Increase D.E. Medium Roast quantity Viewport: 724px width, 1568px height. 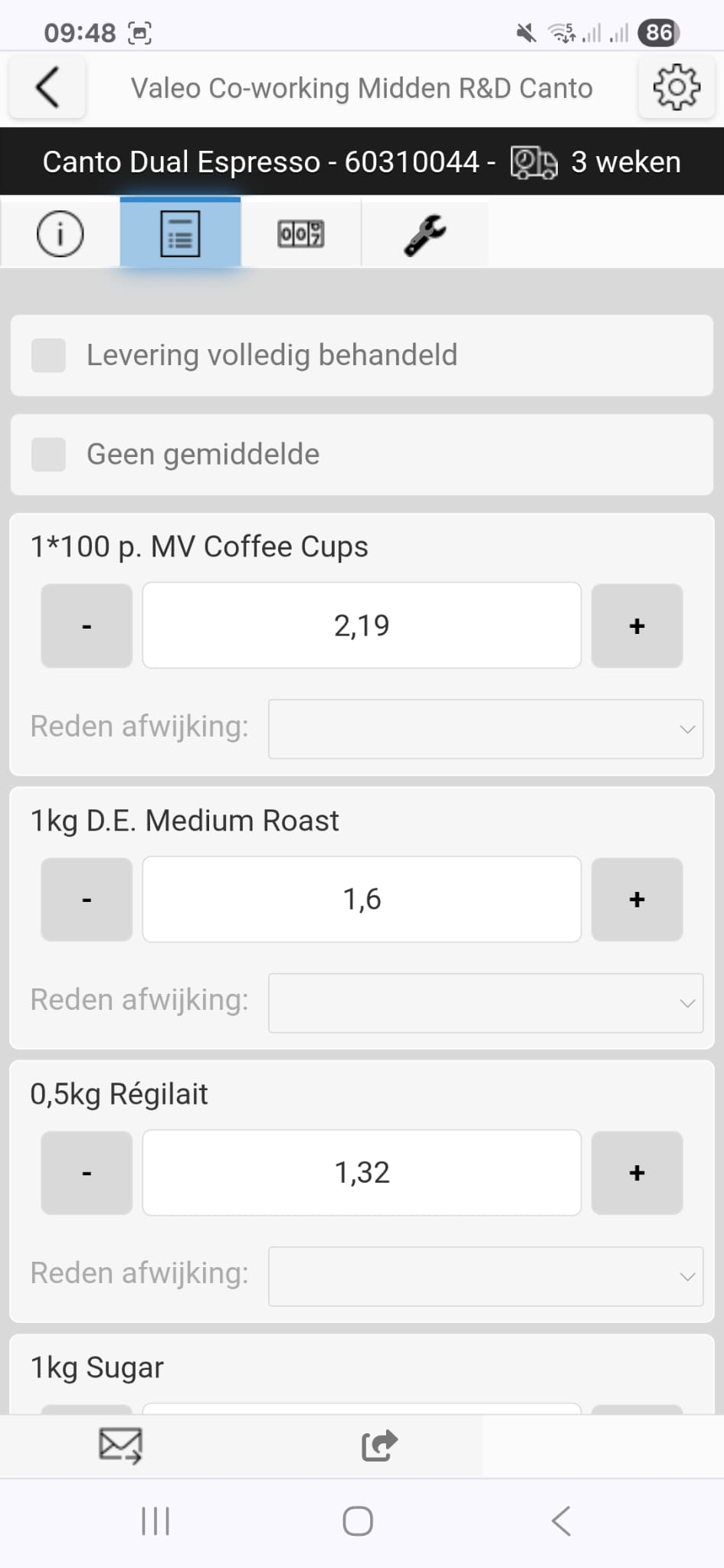coord(637,899)
